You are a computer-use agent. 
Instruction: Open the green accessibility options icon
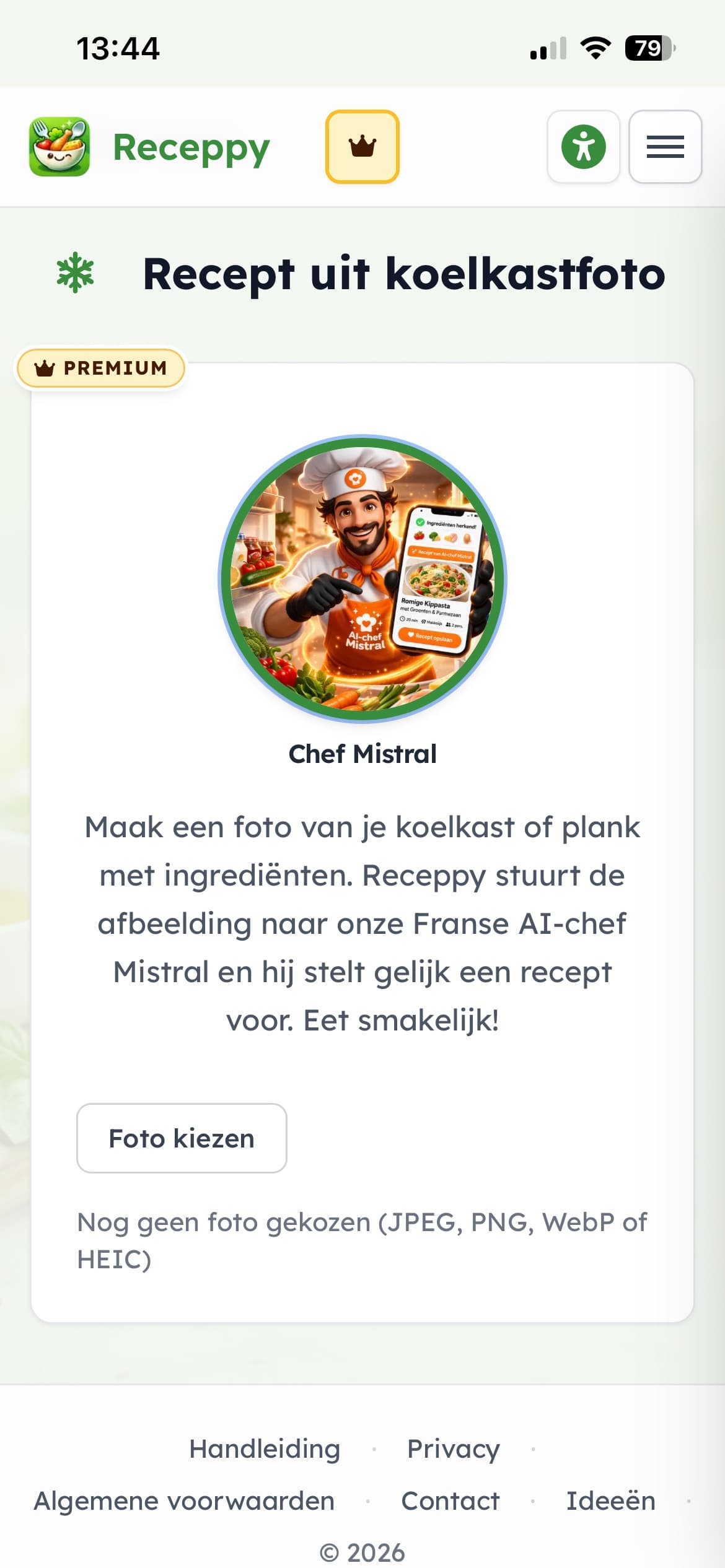[x=582, y=147]
